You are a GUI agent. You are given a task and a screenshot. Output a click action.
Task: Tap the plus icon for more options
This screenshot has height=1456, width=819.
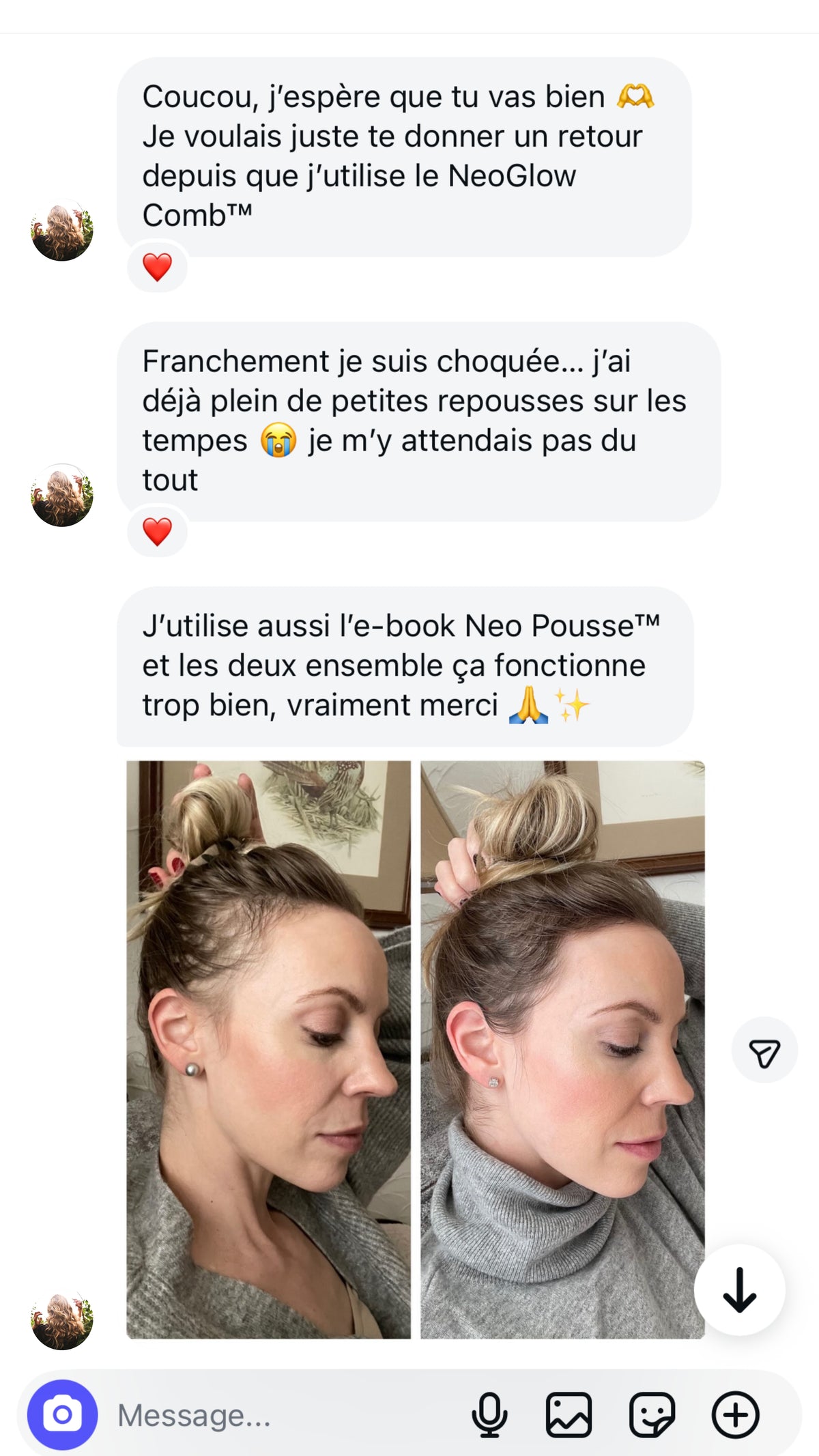(x=735, y=1415)
